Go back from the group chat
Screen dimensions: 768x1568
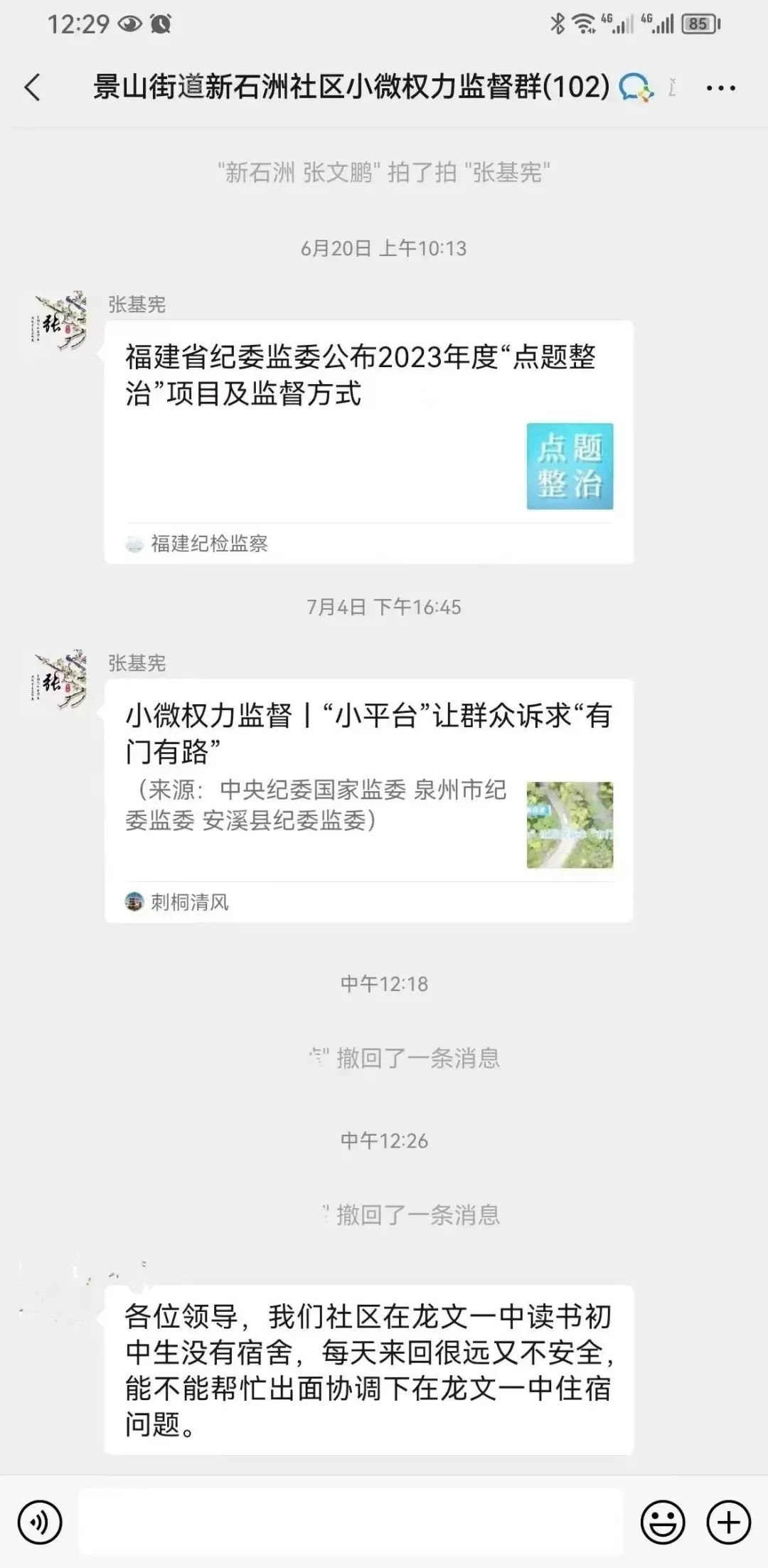(33, 88)
